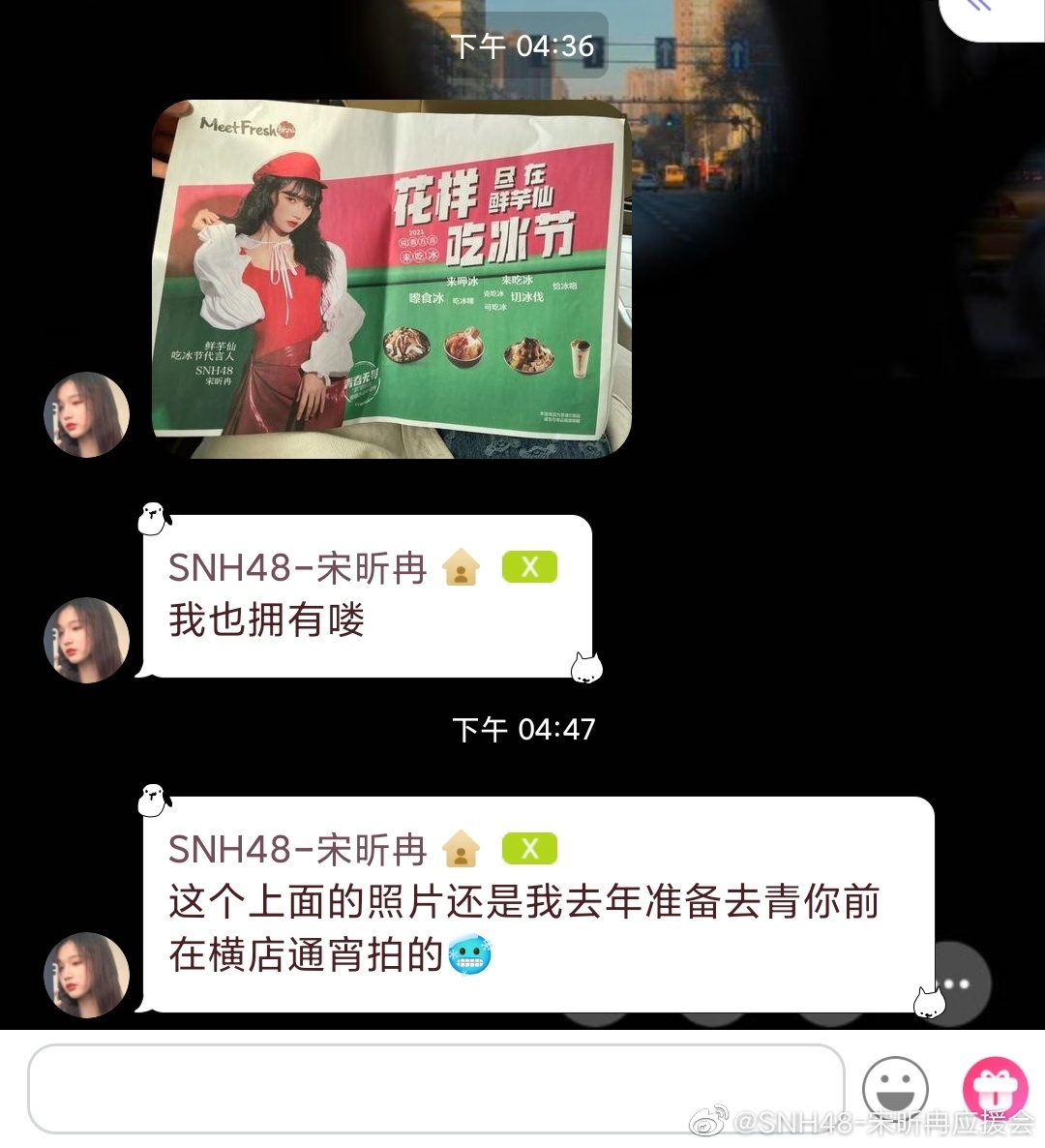Open the emoji picker
1045x1148 pixels.
pyautogui.click(x=895, y=1089)
